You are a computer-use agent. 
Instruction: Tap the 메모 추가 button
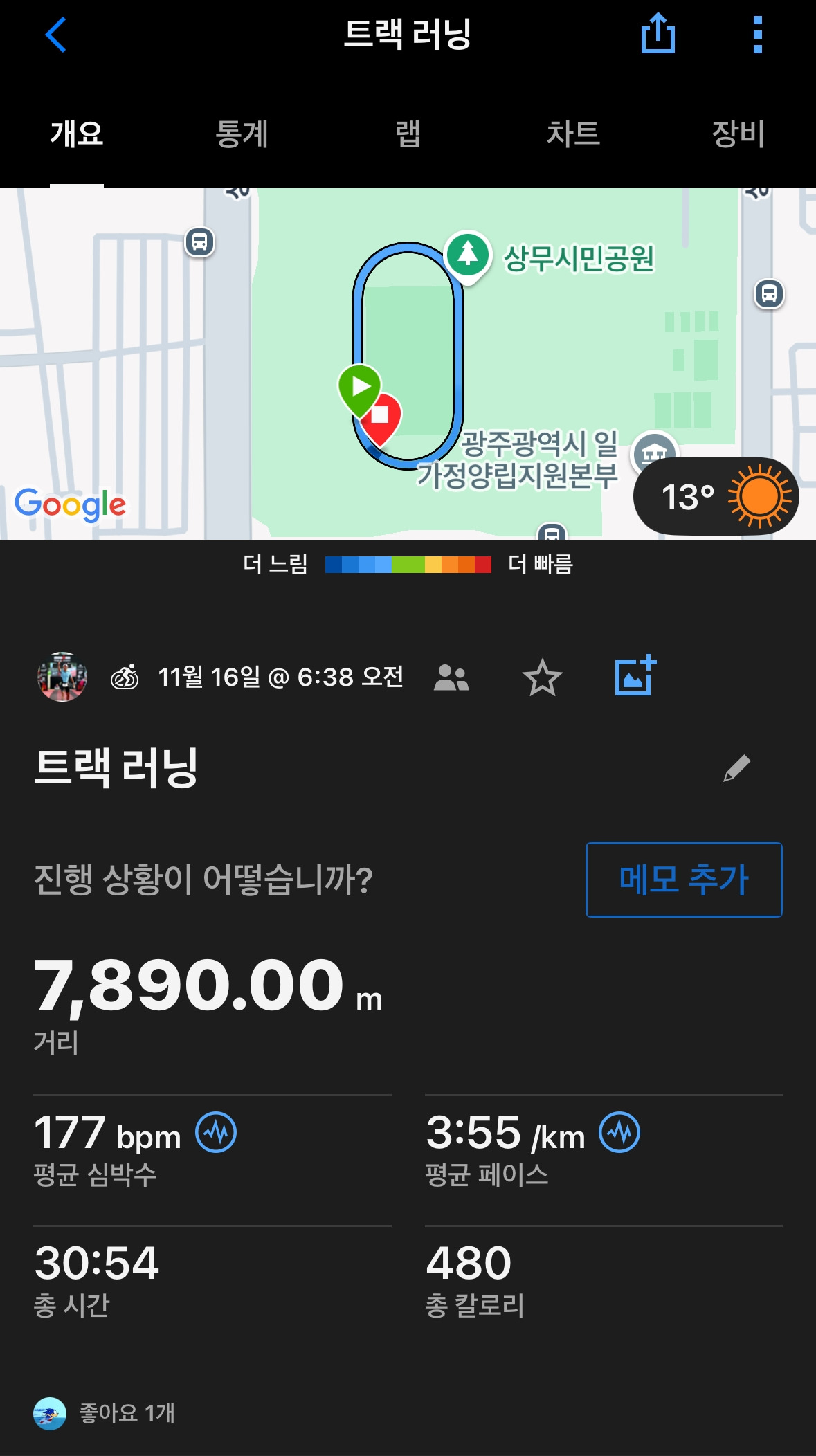click(x=684, y=880)
